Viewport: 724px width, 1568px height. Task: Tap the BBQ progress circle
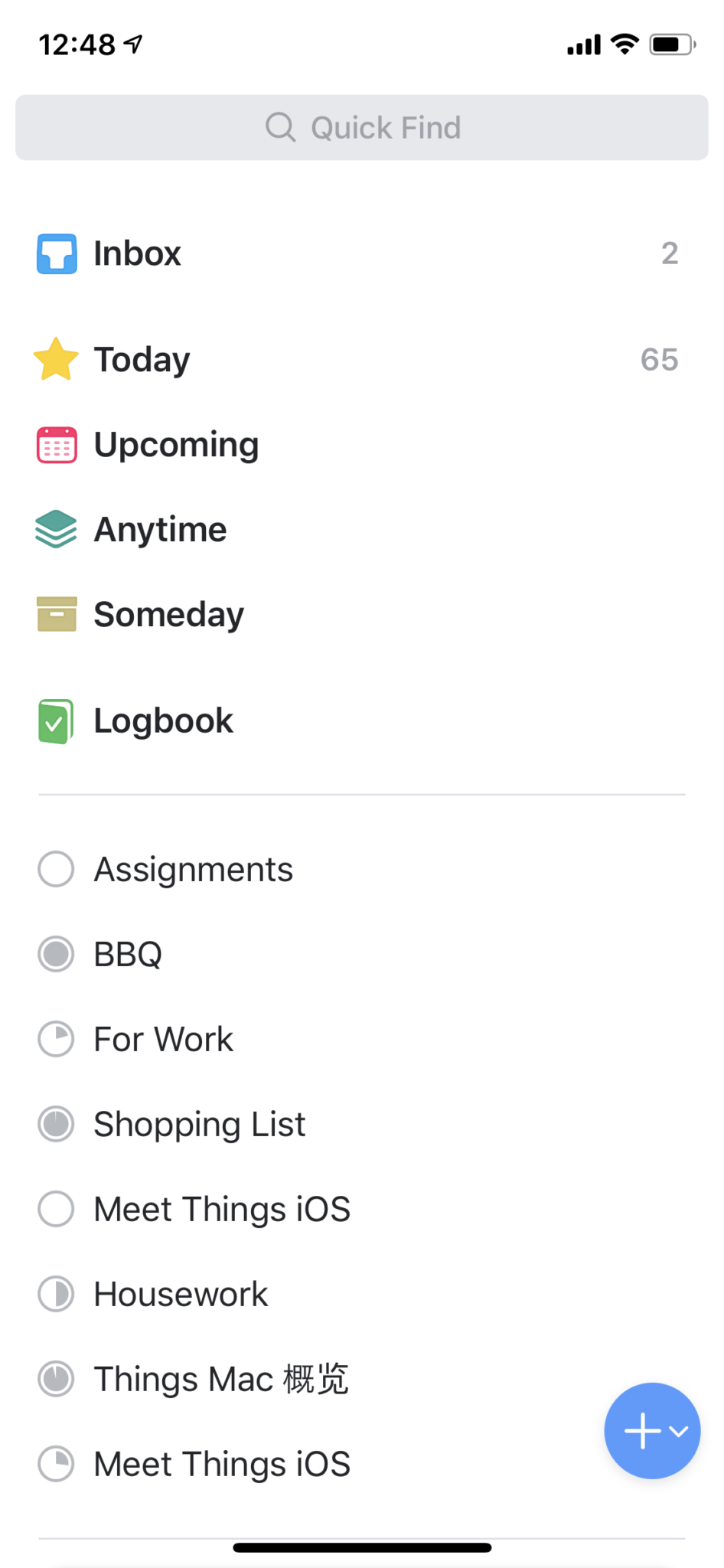pos(55,954)
